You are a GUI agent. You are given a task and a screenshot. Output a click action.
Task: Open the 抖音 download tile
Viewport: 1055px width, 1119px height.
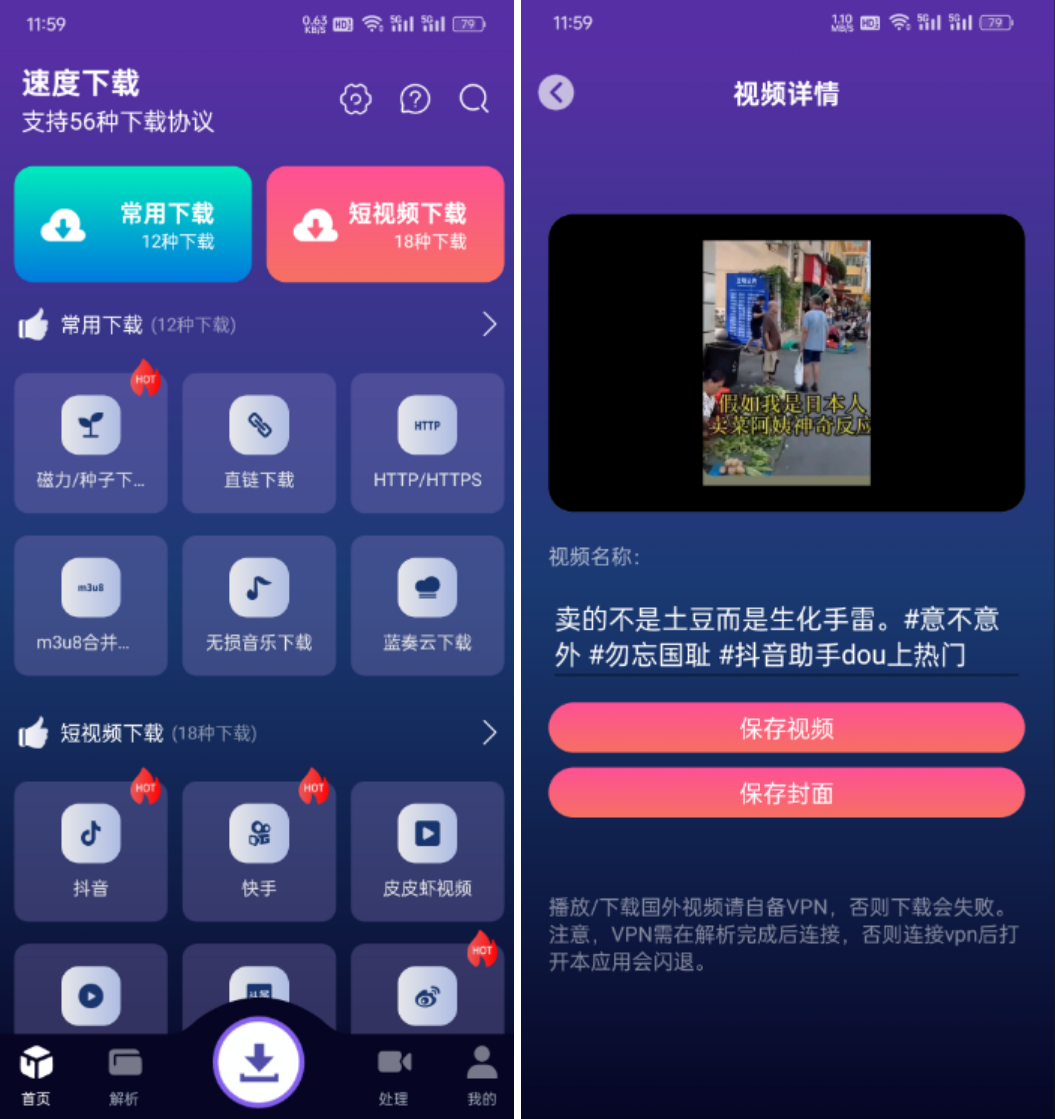pyautogui.click(x=91, y=850)
